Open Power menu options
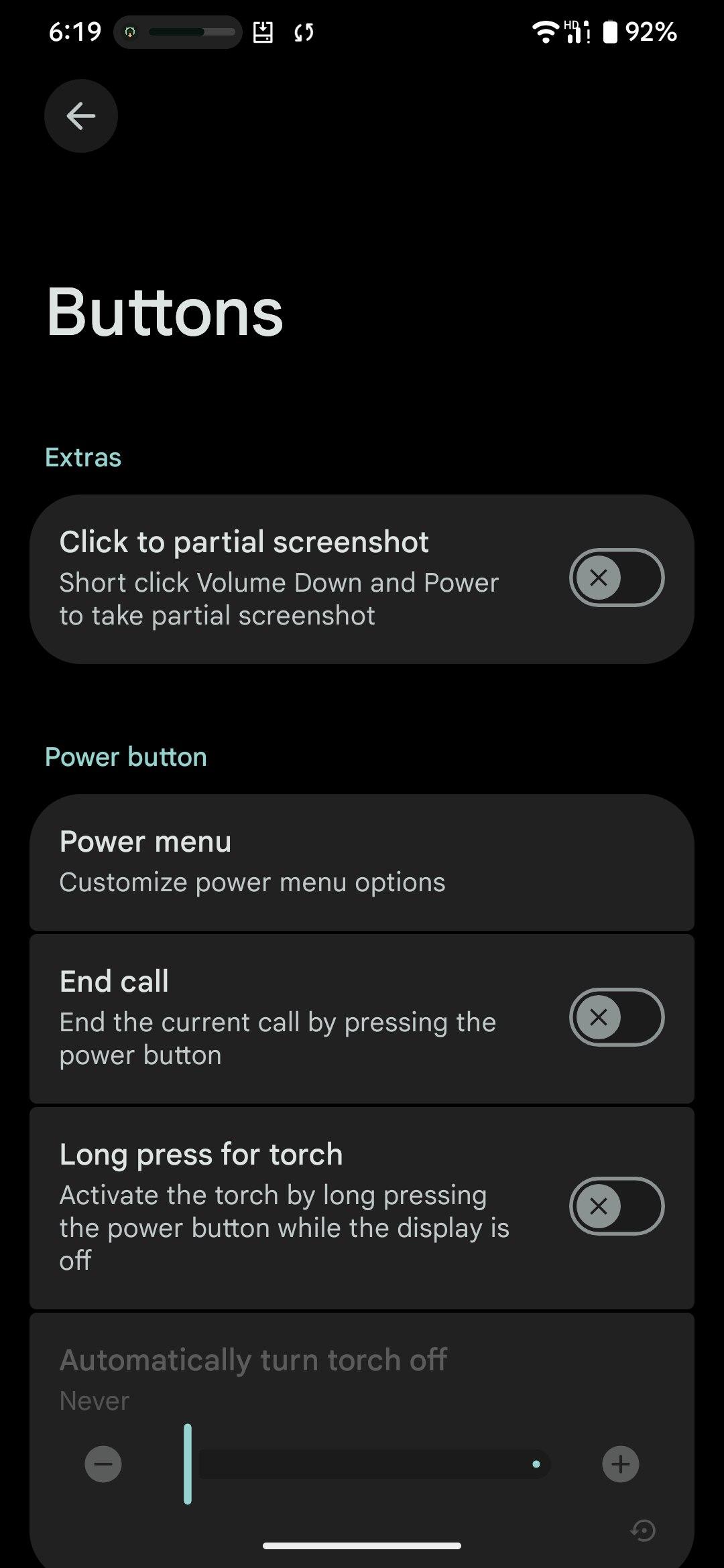Screen dimensions: 724x1568 coord(362,862)
